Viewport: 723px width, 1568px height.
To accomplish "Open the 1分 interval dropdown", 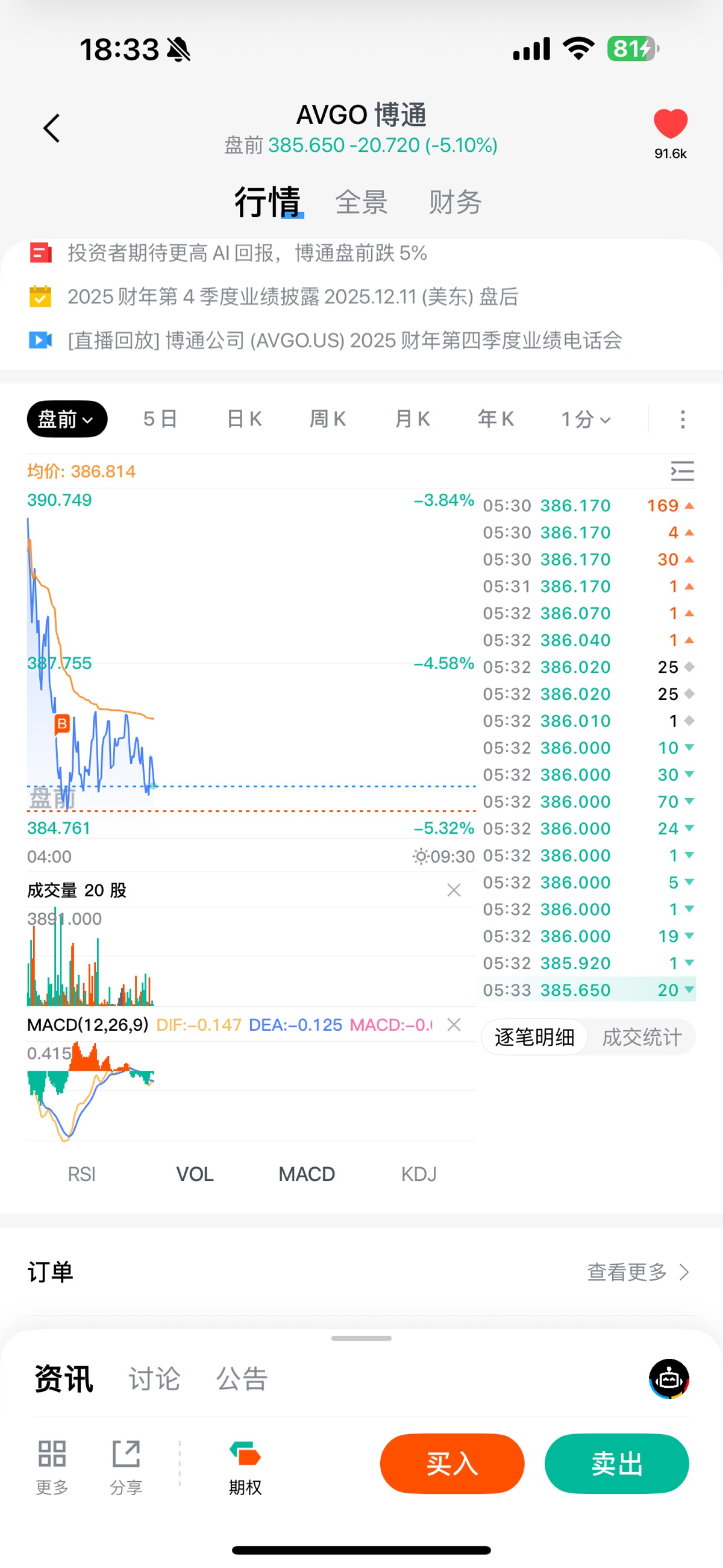I will [x=585, y=419].
